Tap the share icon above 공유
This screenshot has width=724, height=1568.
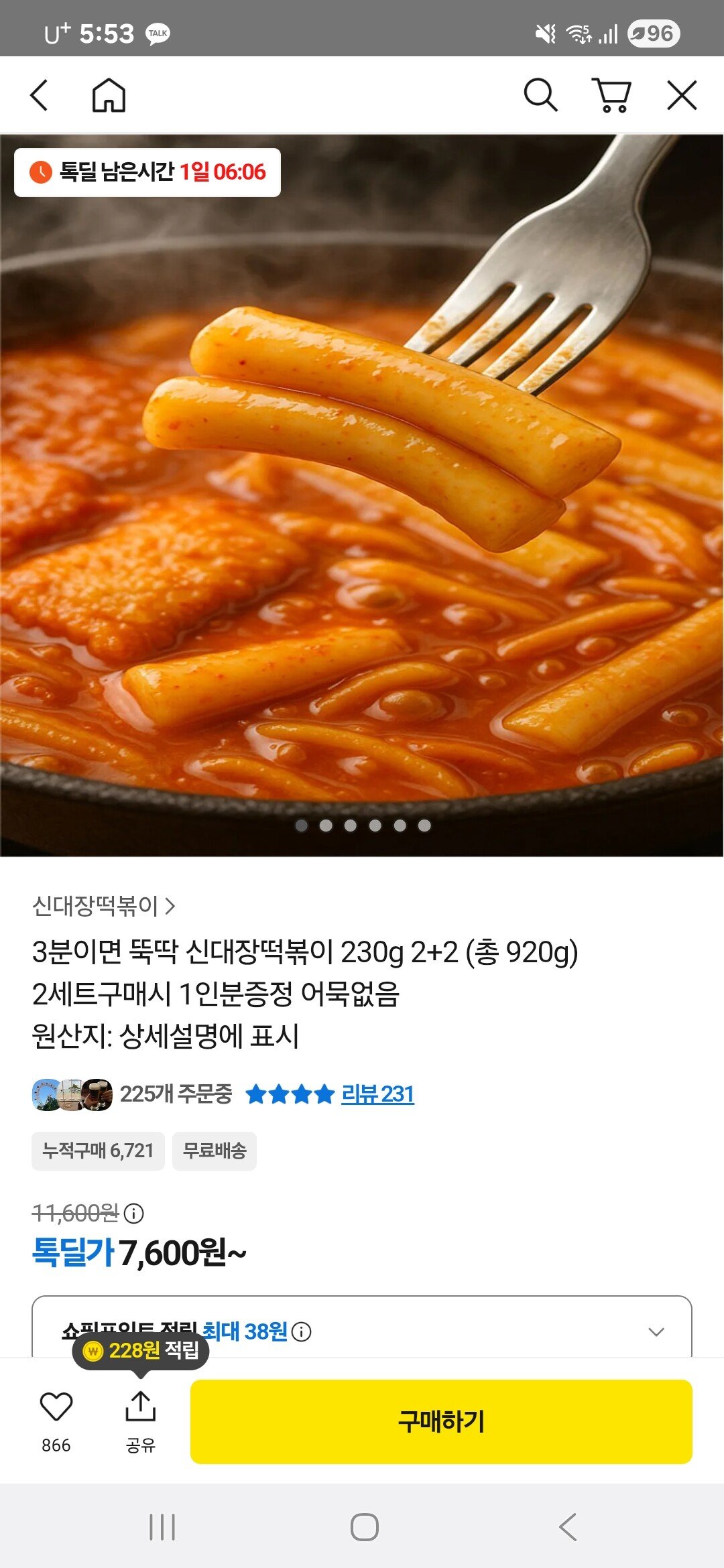[139, 1404]
